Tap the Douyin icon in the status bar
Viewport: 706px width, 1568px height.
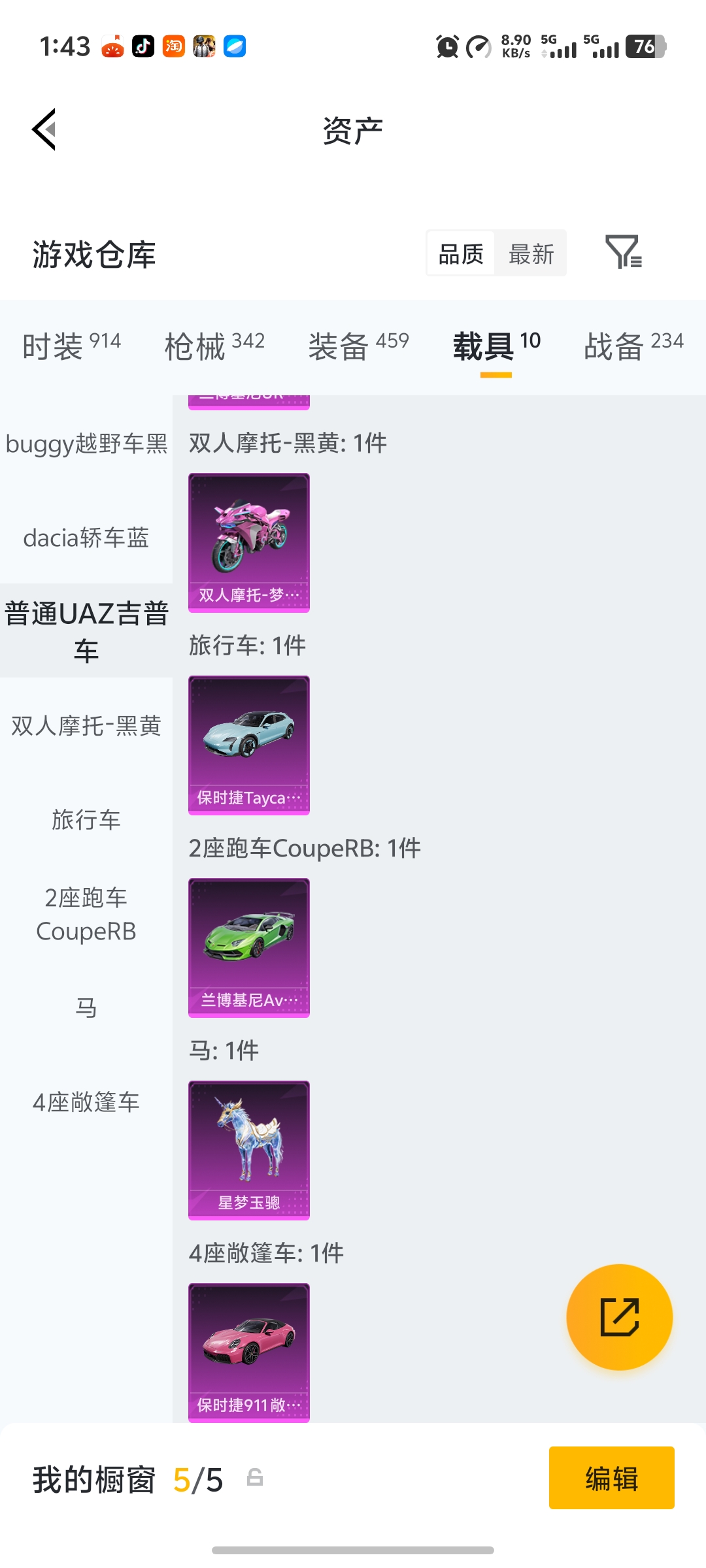pyautogui.click(x=143, y=46)
